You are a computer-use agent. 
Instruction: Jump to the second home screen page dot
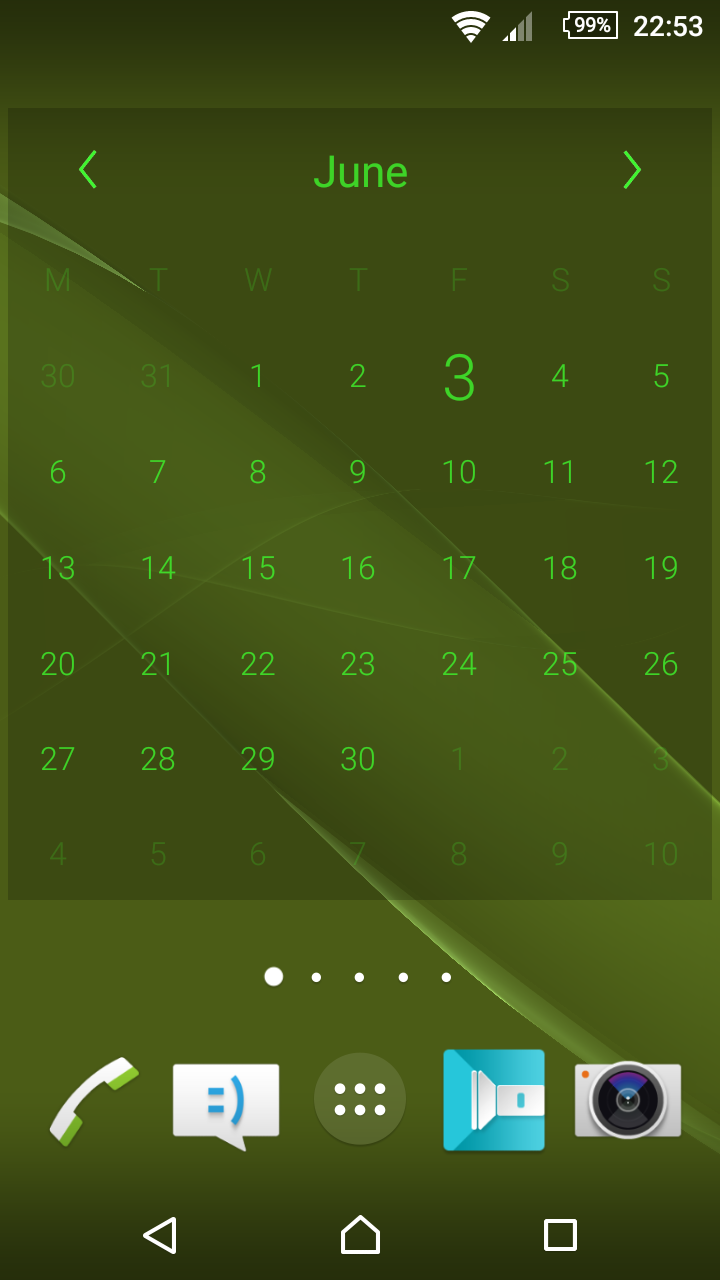316,977
